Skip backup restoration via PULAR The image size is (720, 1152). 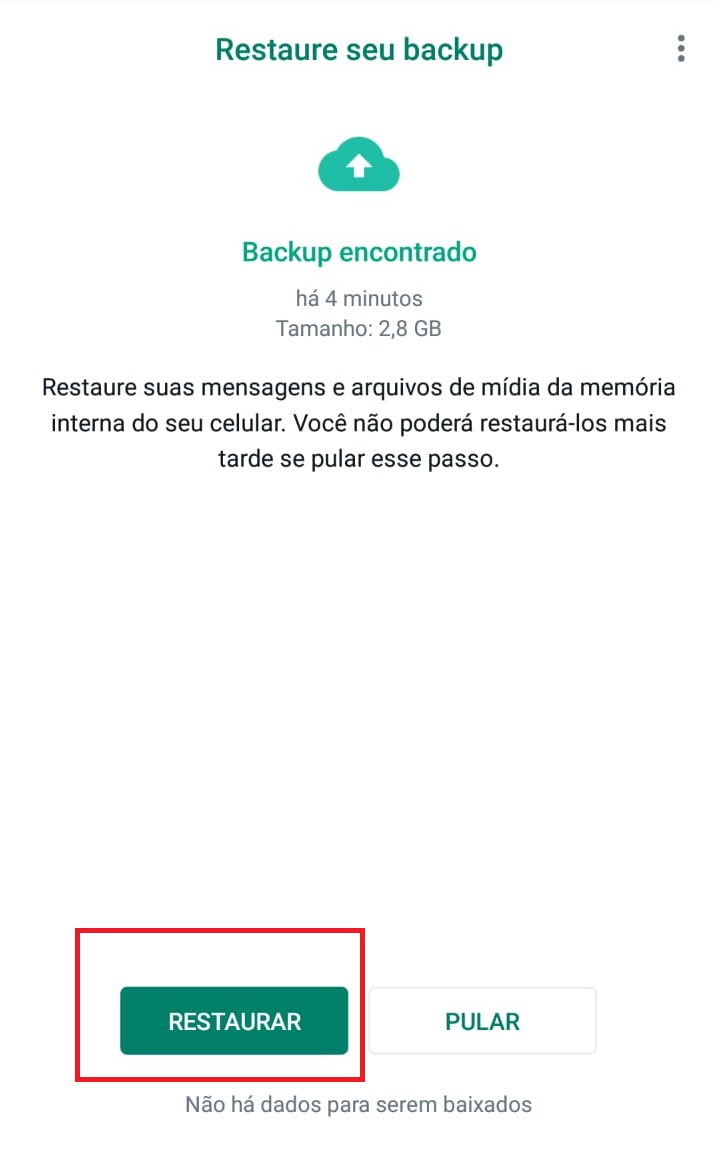coord(482,1021)
